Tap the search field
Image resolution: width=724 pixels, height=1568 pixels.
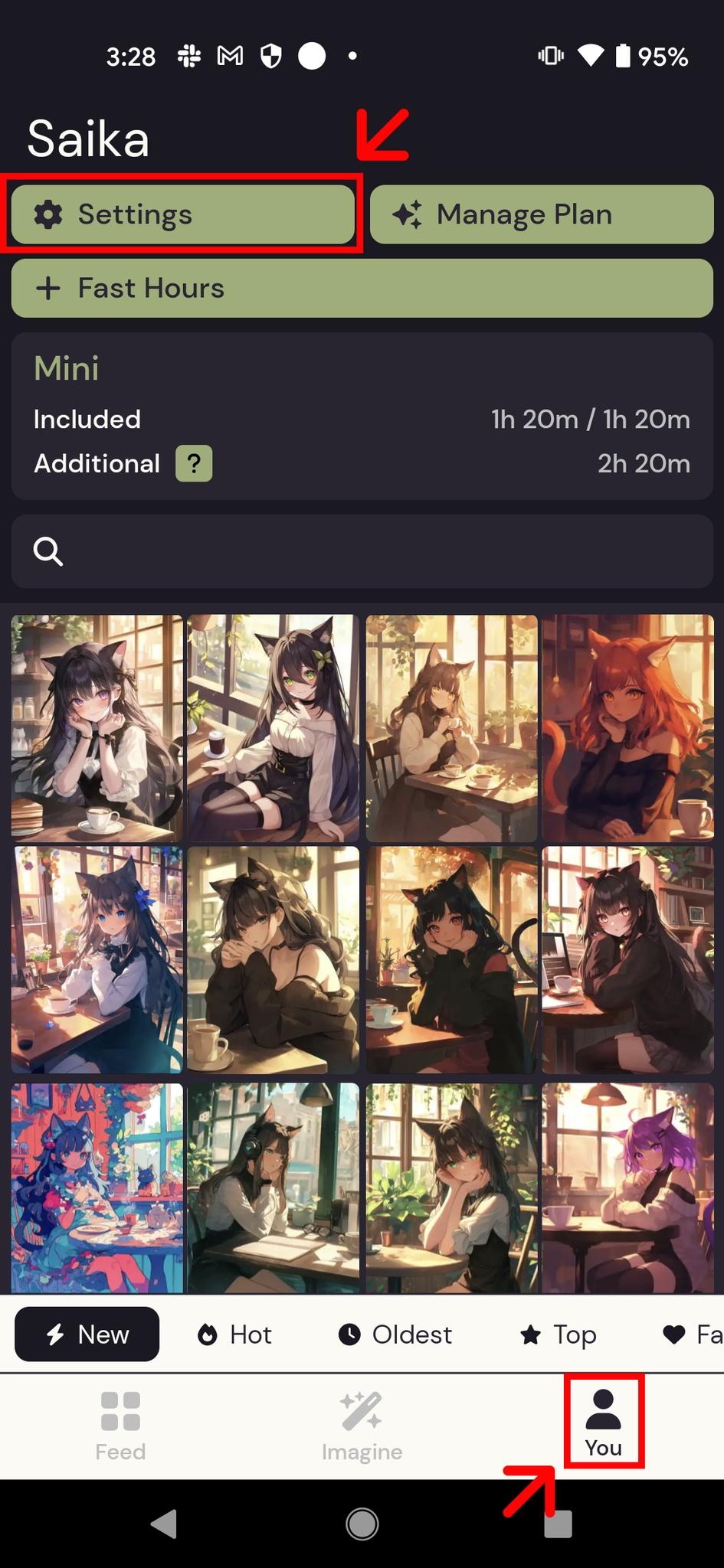[362, 551]
